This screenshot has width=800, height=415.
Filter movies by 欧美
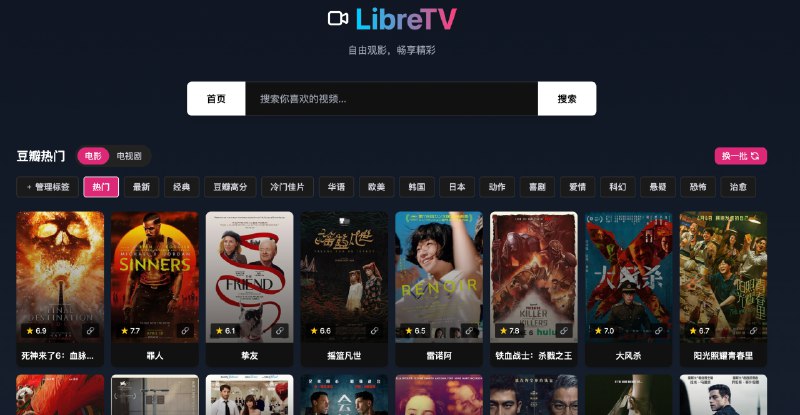point(377,187)
